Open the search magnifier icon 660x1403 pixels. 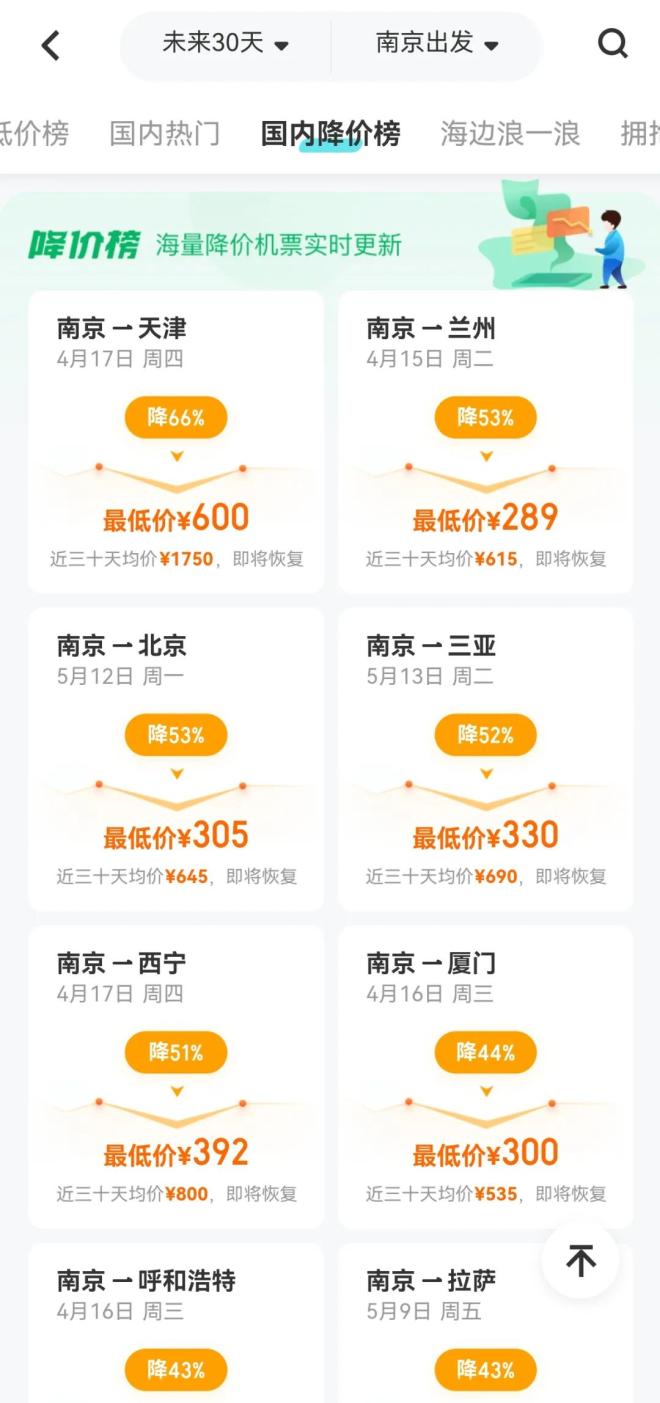coord(612,44)
